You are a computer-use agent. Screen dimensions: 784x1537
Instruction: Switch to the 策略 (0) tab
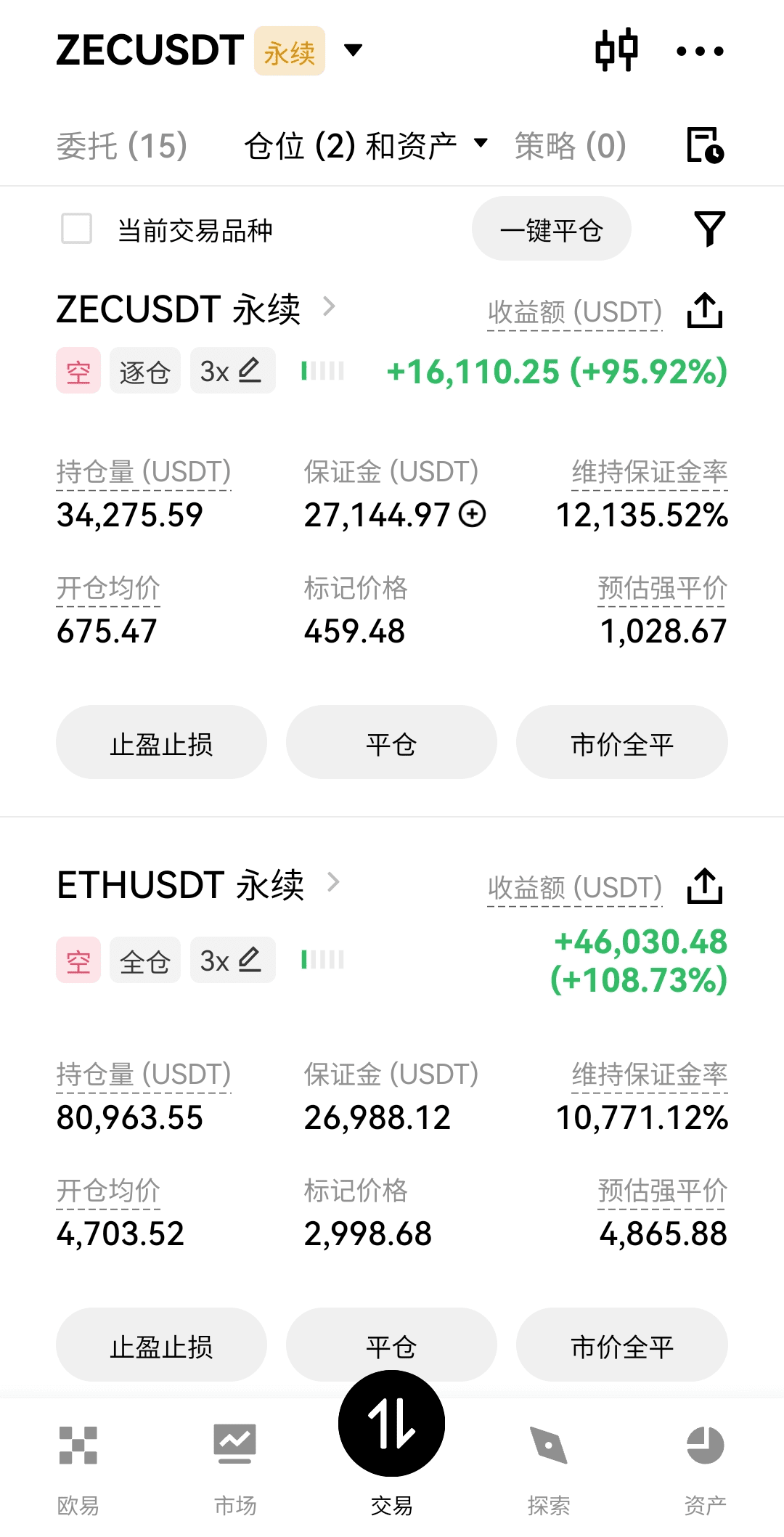click(570, 146)
